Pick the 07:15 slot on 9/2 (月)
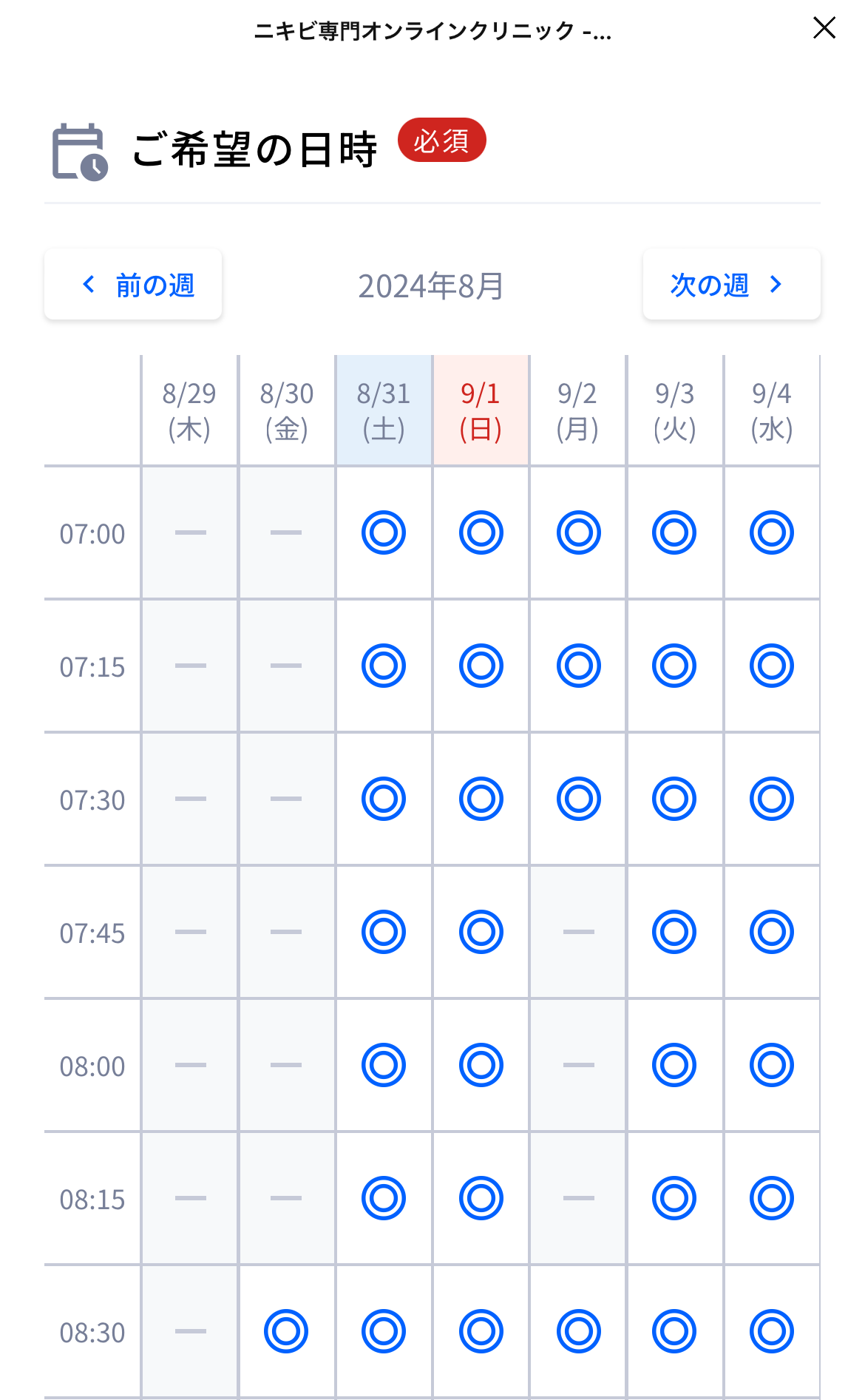The image size is (865, 1400). (579, 666)
